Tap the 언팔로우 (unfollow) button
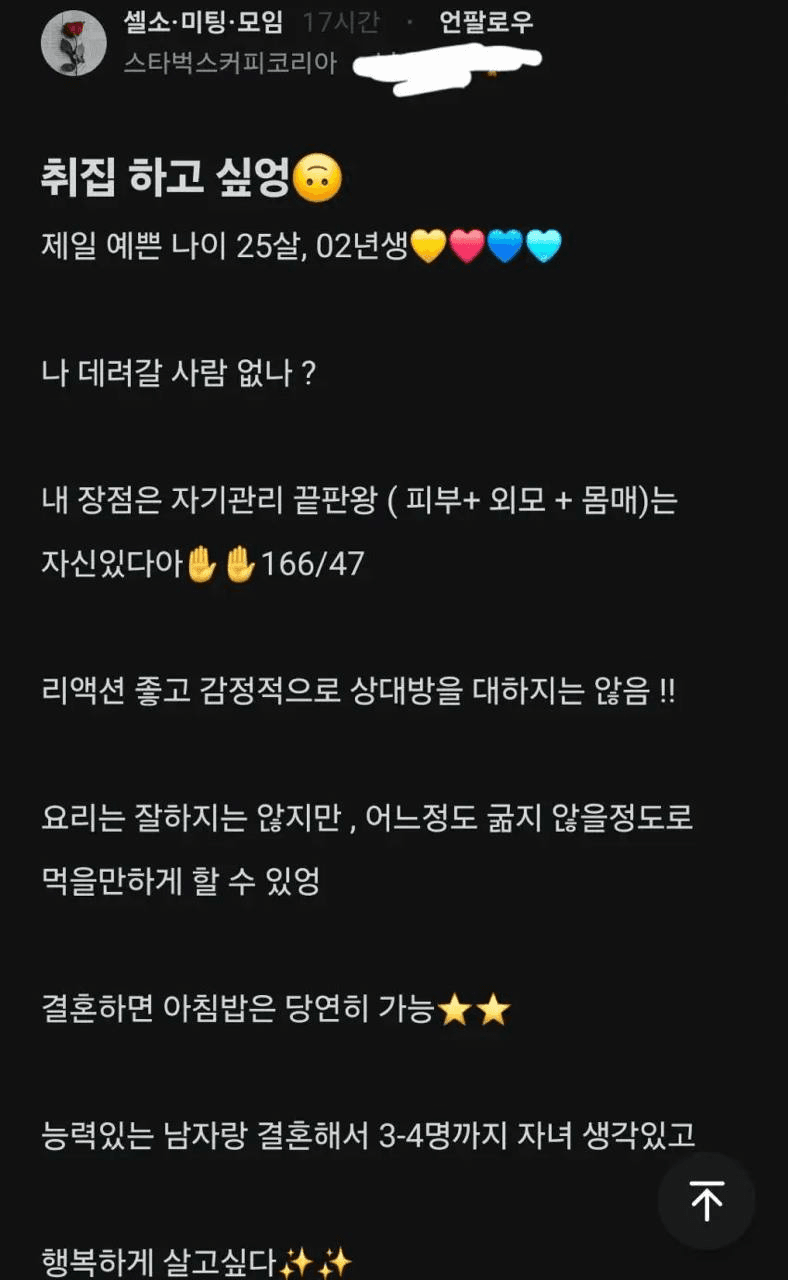 tap(487, 22)
